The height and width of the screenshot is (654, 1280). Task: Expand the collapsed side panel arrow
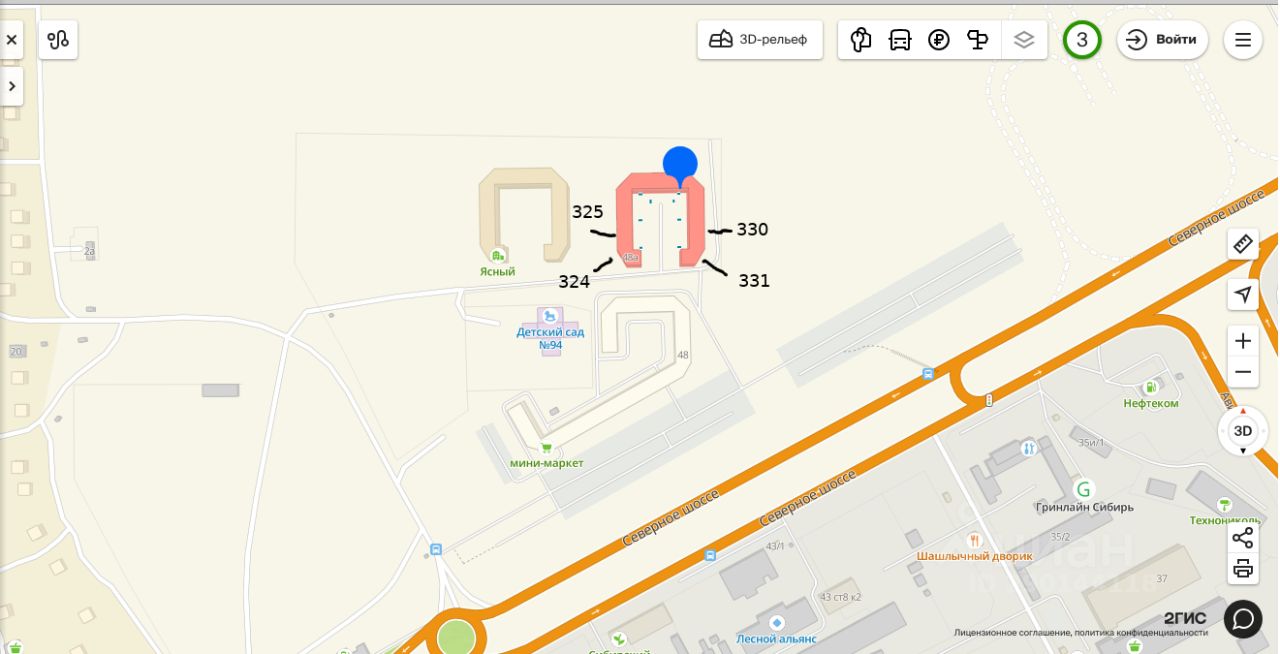point(12,86)
